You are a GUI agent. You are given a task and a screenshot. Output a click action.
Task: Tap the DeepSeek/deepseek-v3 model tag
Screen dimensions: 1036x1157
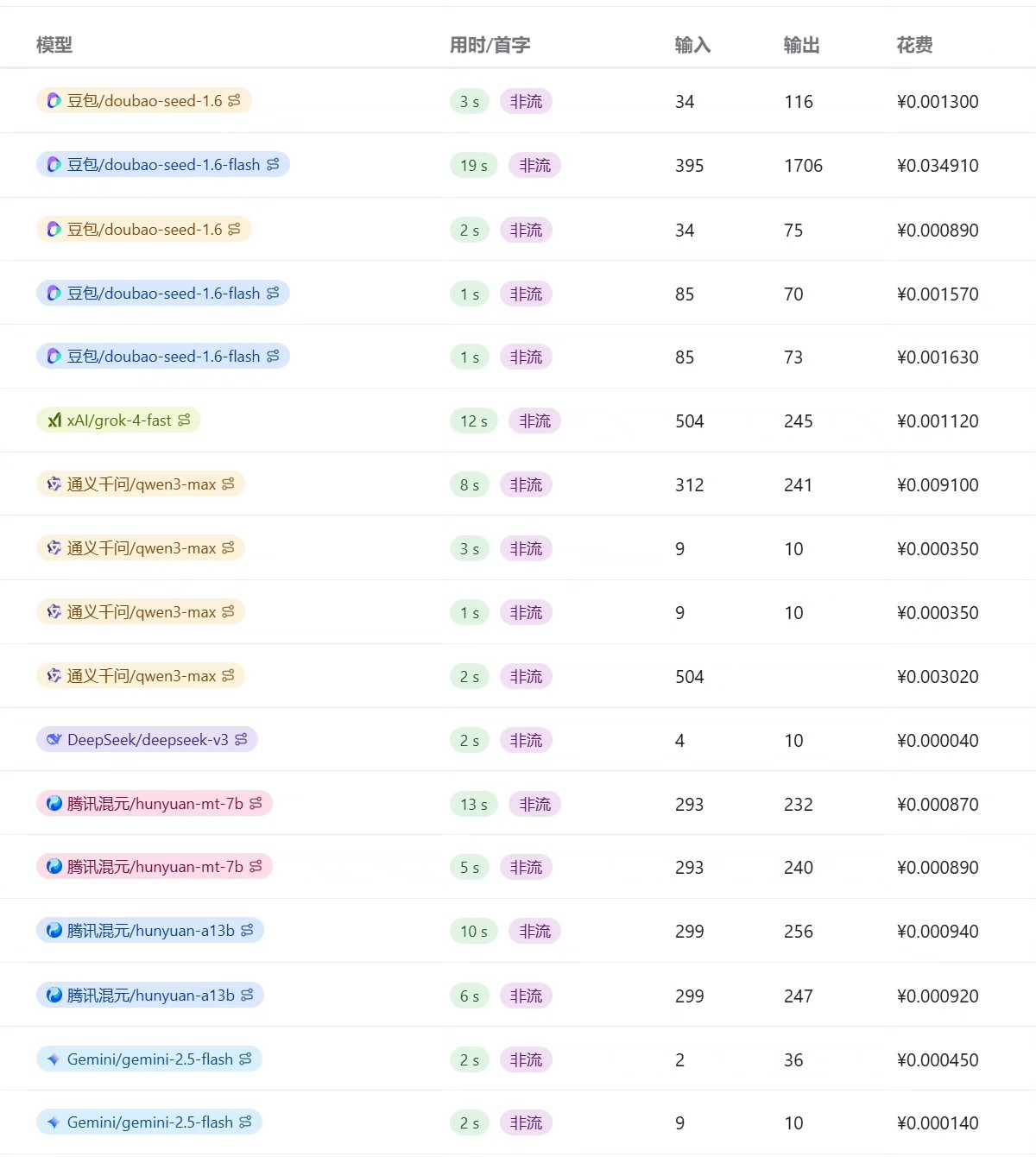point(147,740)
